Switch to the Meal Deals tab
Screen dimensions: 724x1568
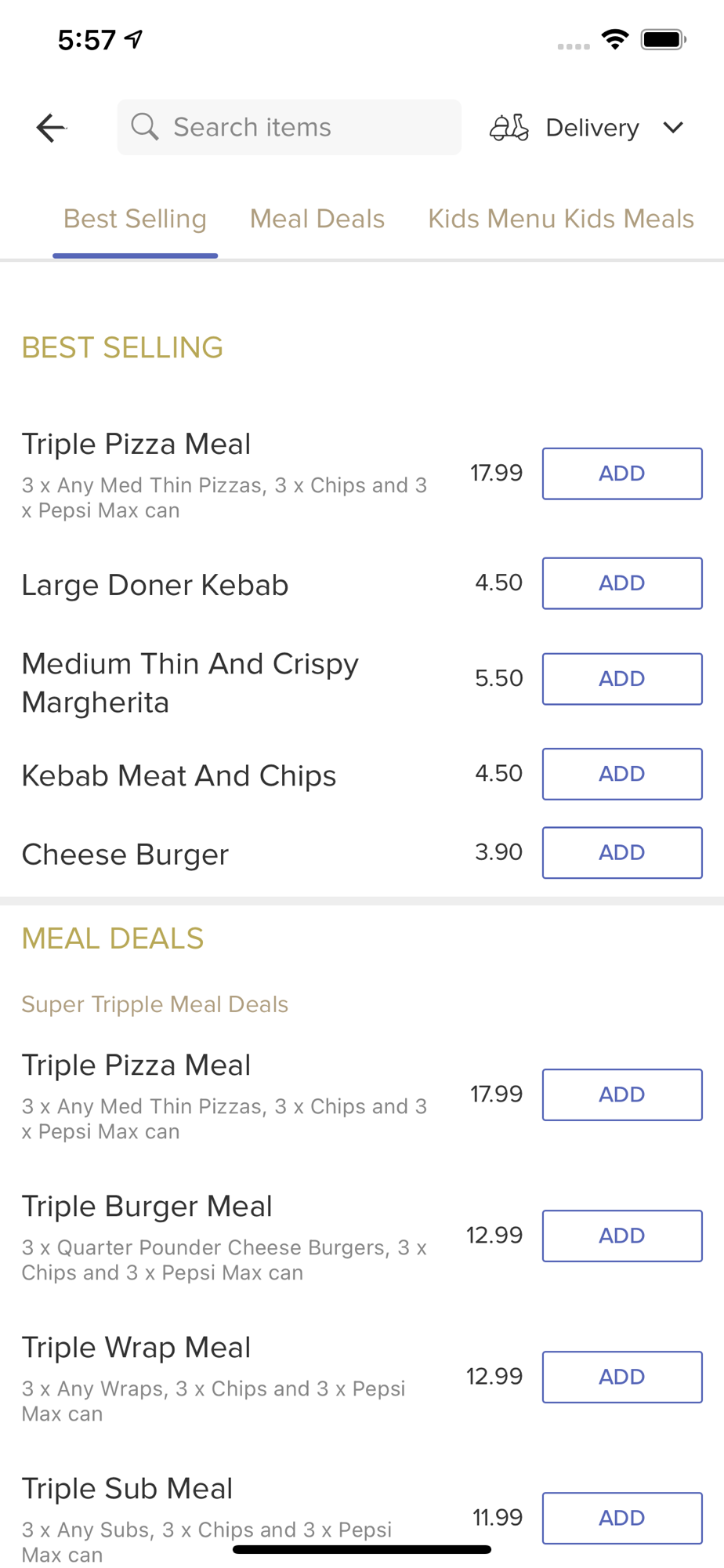pyautogui.click(x=317, y=219)
